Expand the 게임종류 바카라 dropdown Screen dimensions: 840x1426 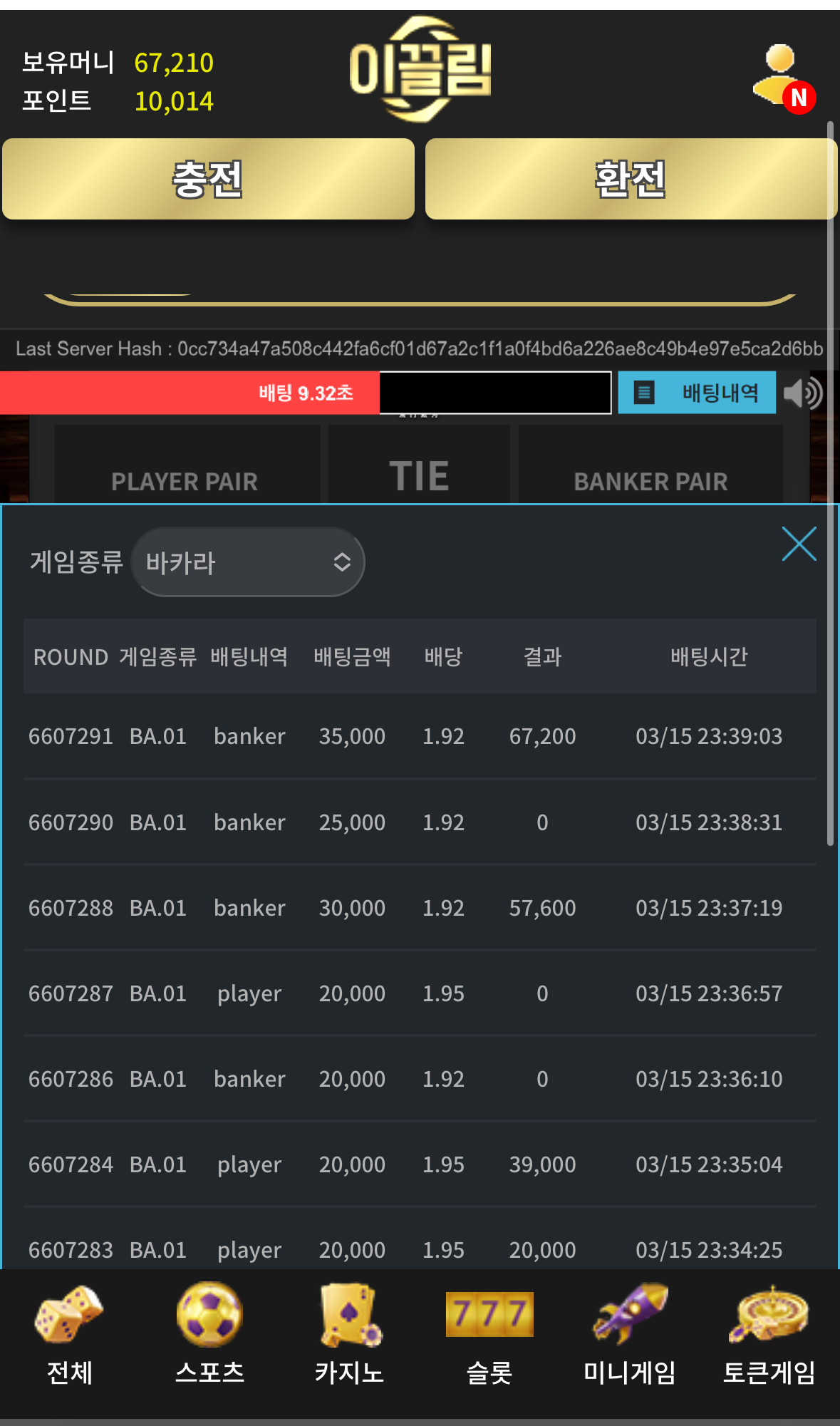click(x=248, y=562)
